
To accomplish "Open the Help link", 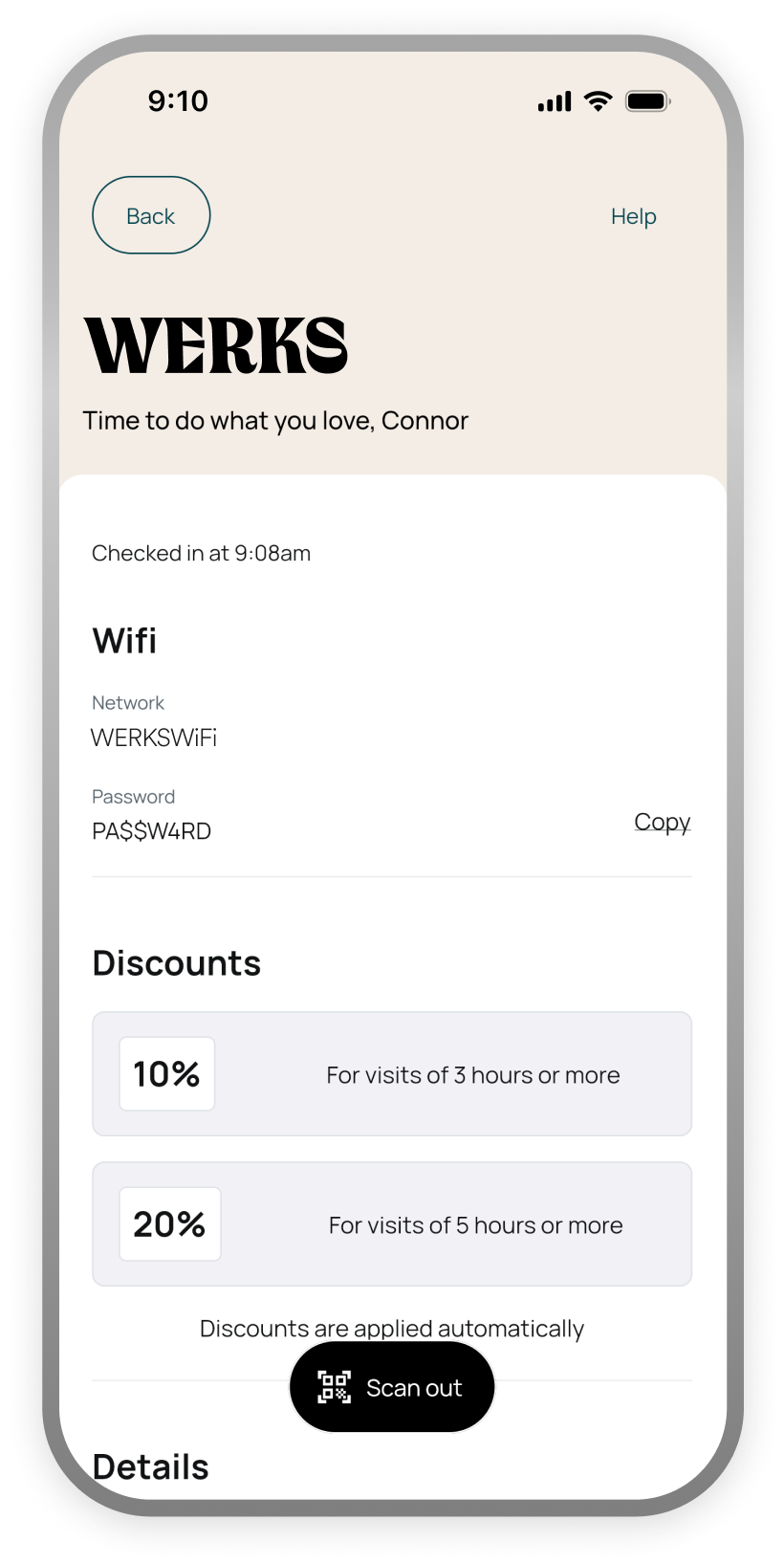I will coord(634,216).
